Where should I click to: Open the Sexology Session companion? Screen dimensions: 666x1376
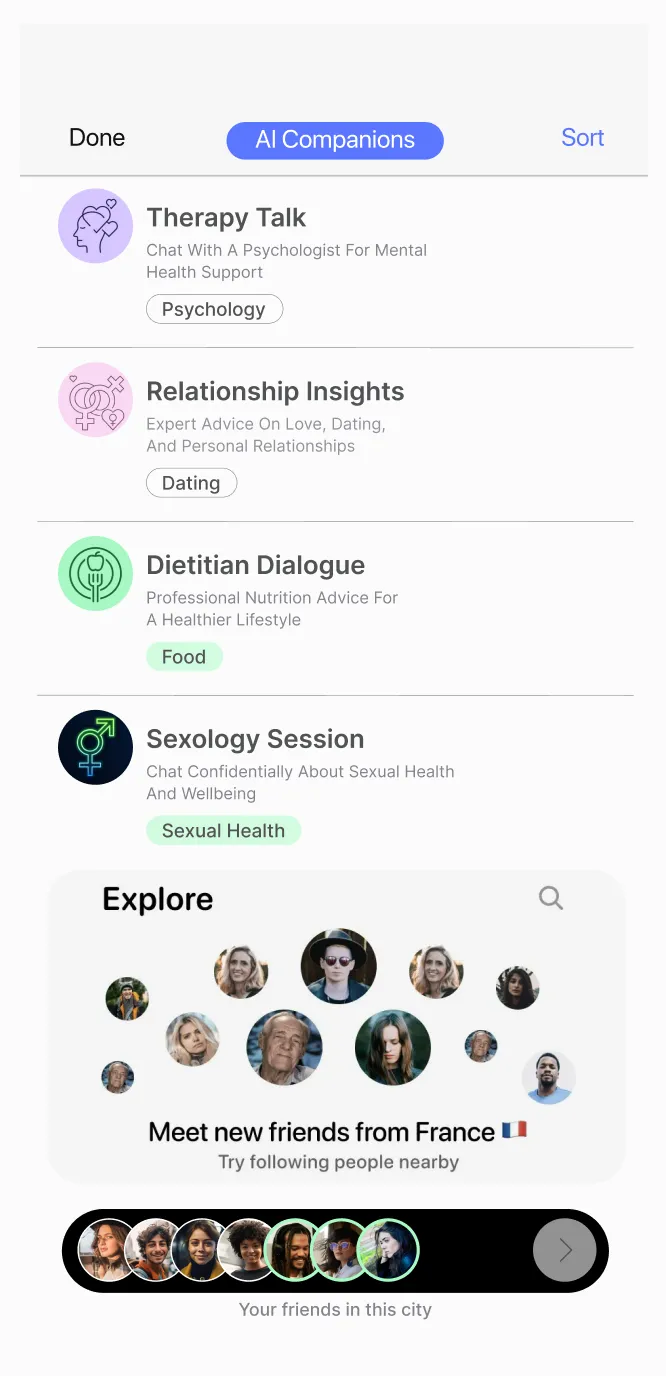[255, 740]
